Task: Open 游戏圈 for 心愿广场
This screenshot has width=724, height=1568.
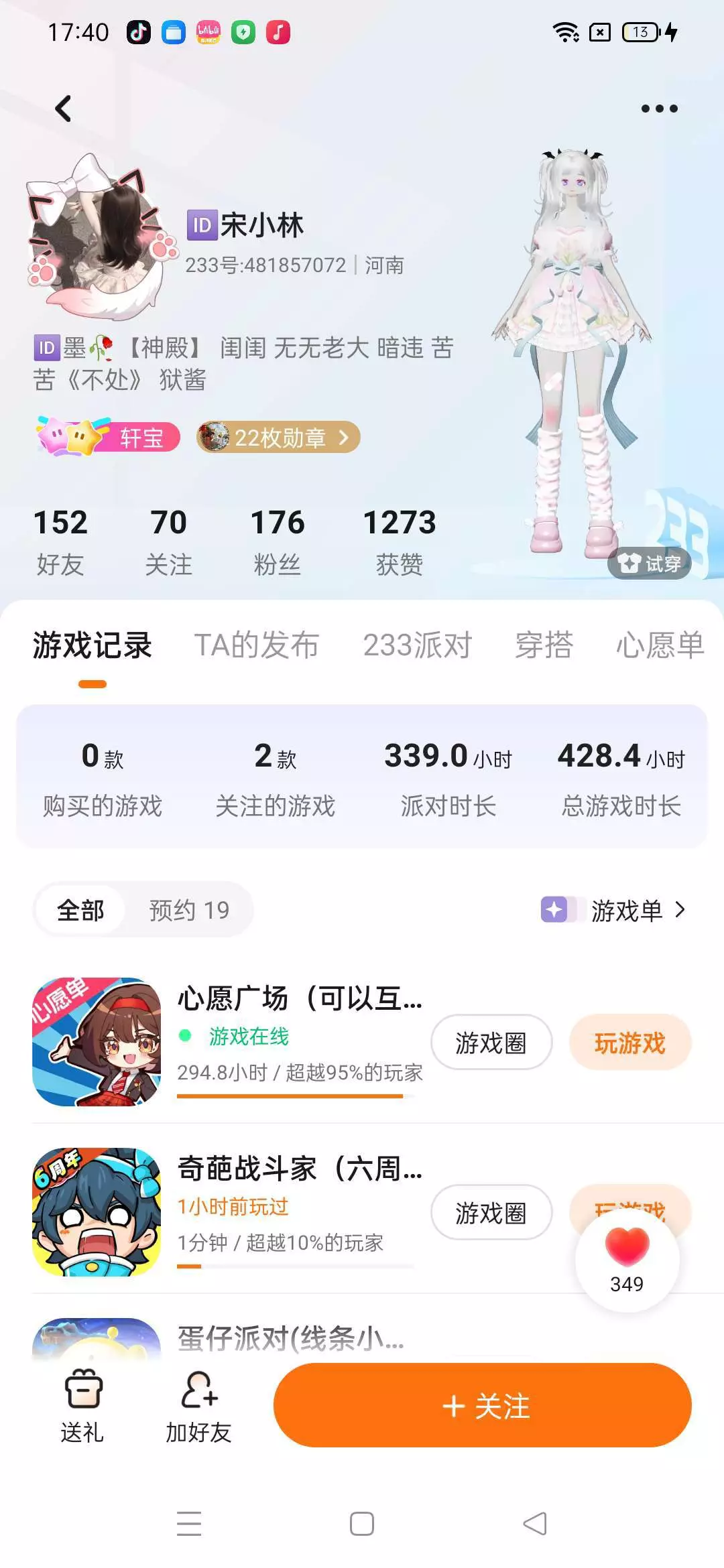Action: (491, 1043)
